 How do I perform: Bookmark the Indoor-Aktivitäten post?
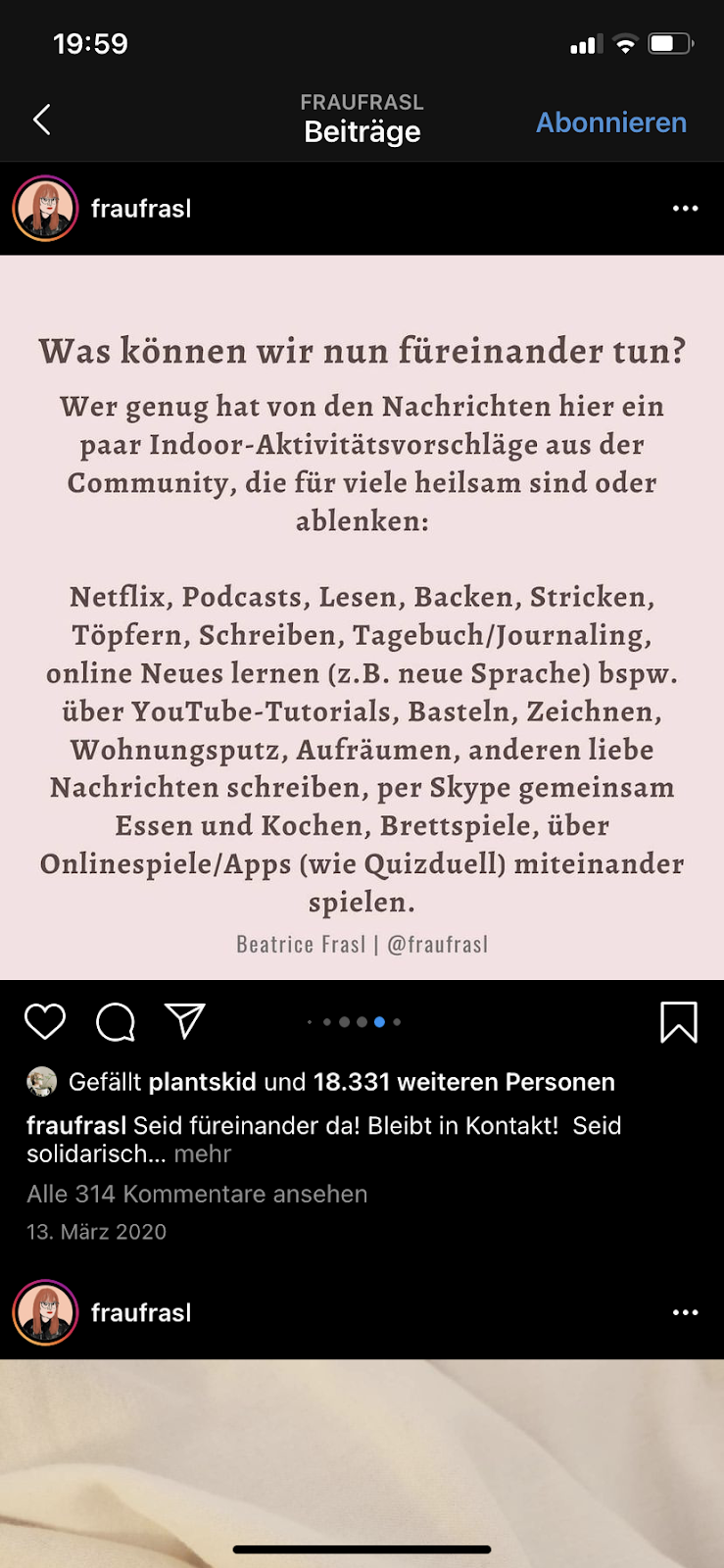pyautogui.click(x=678, y=1022)
